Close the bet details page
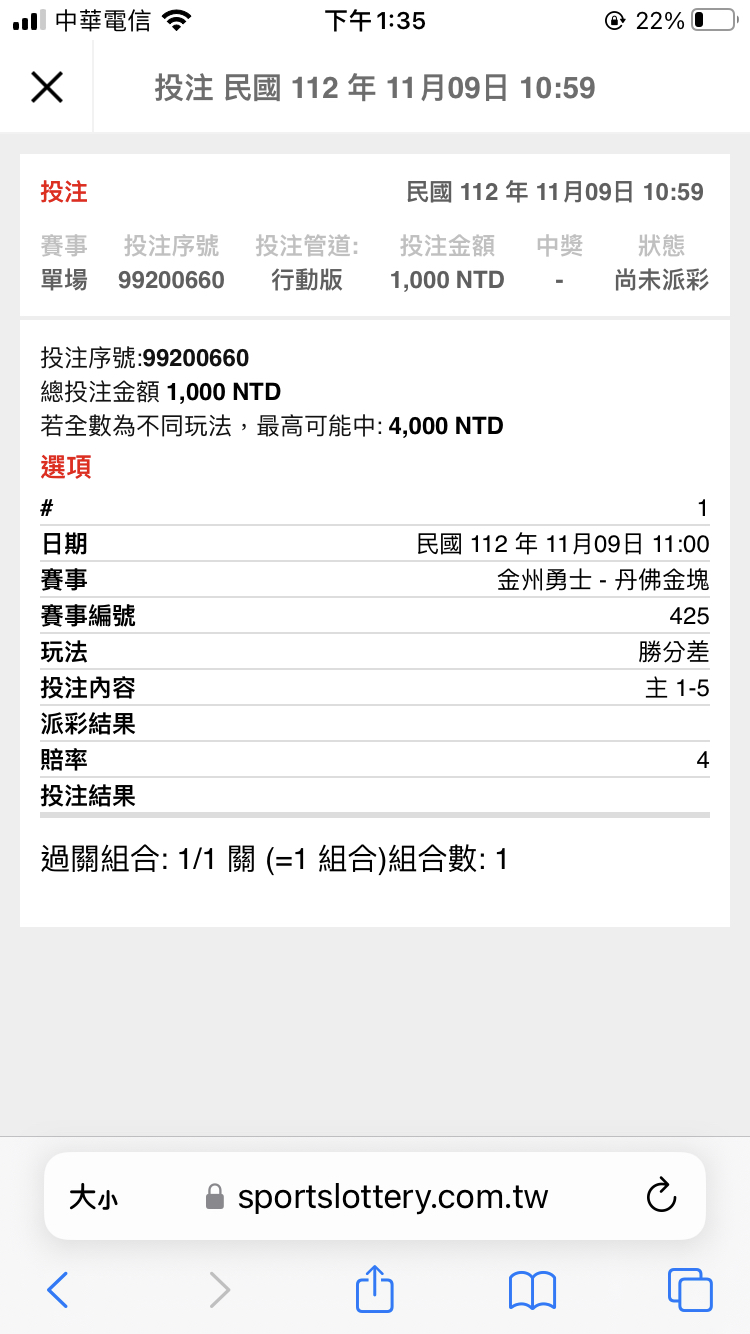 47,88
